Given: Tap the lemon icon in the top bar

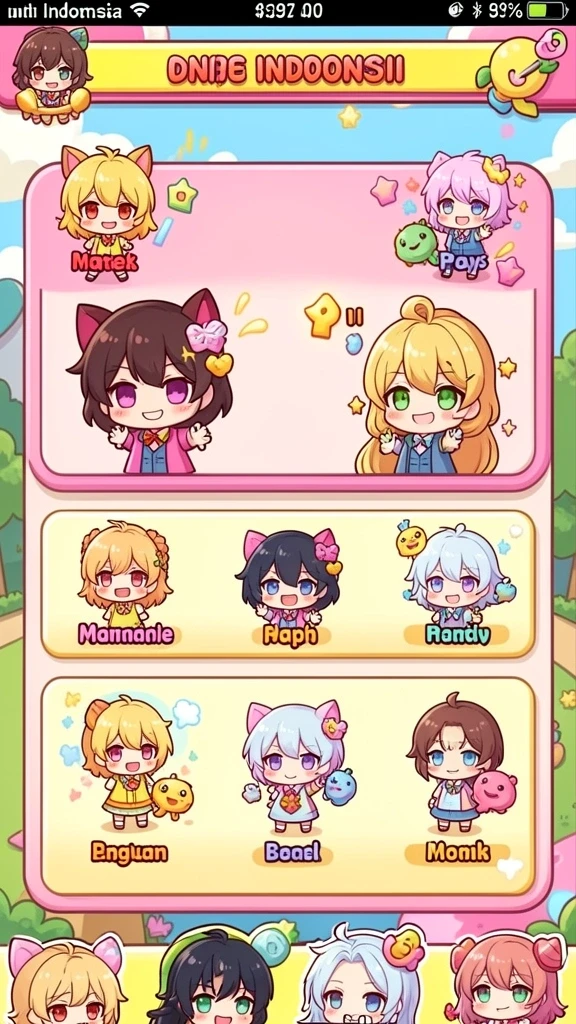Looking at the screenshot, I should [520, 74].
